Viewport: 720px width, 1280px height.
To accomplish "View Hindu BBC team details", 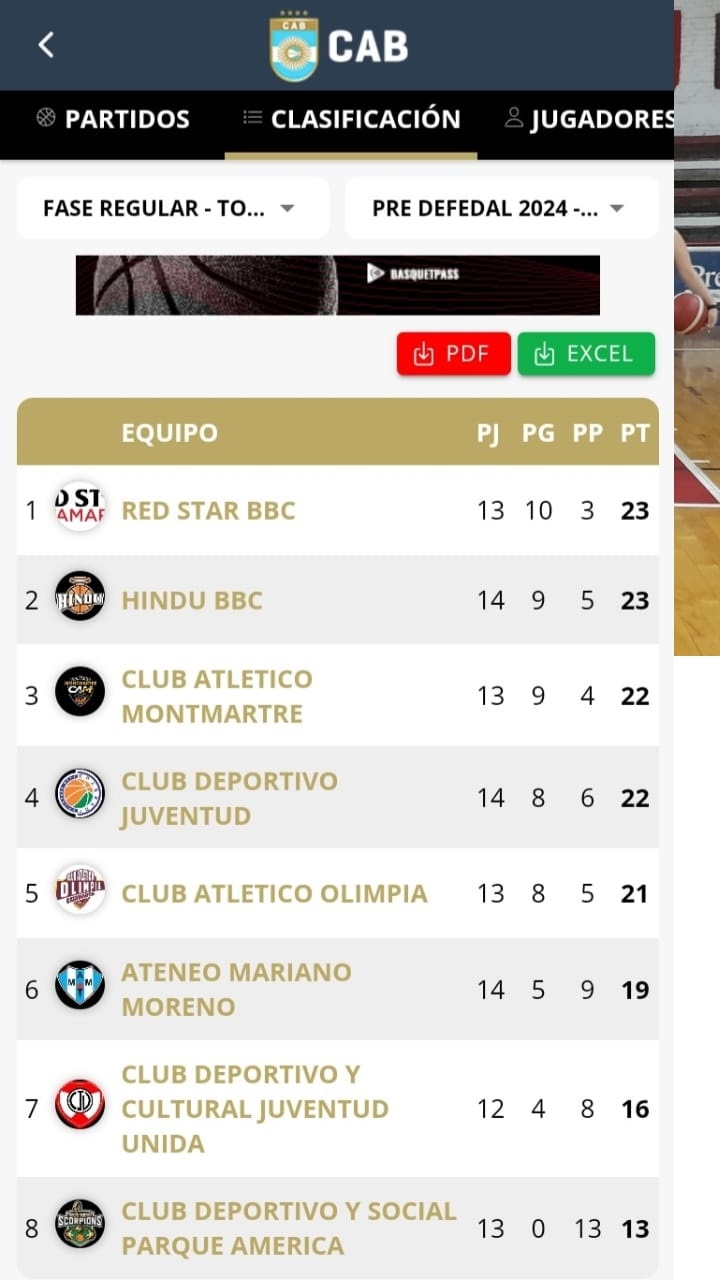I will tap(192, 601).
